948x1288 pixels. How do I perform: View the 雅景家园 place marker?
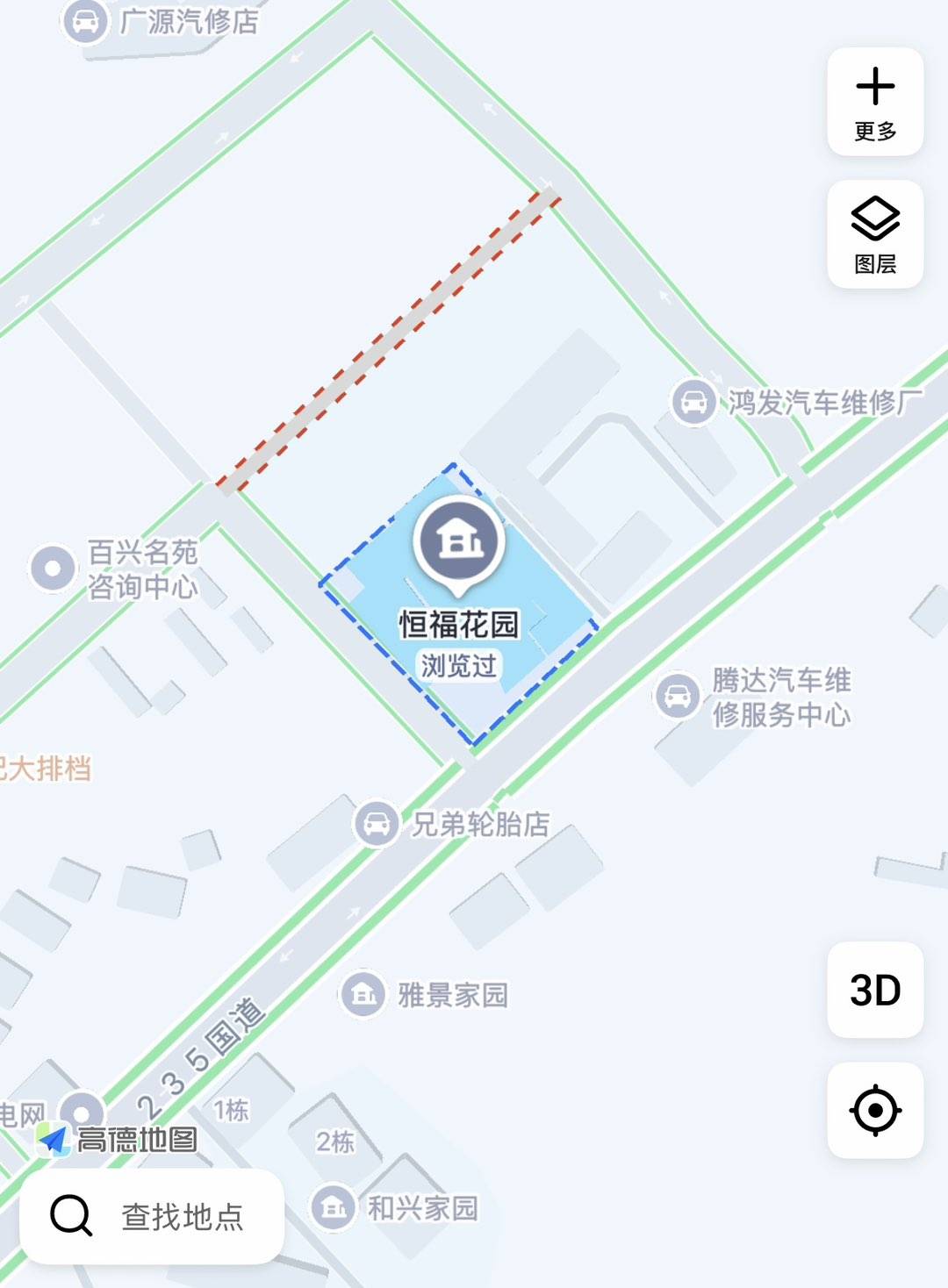coord(363,994)
